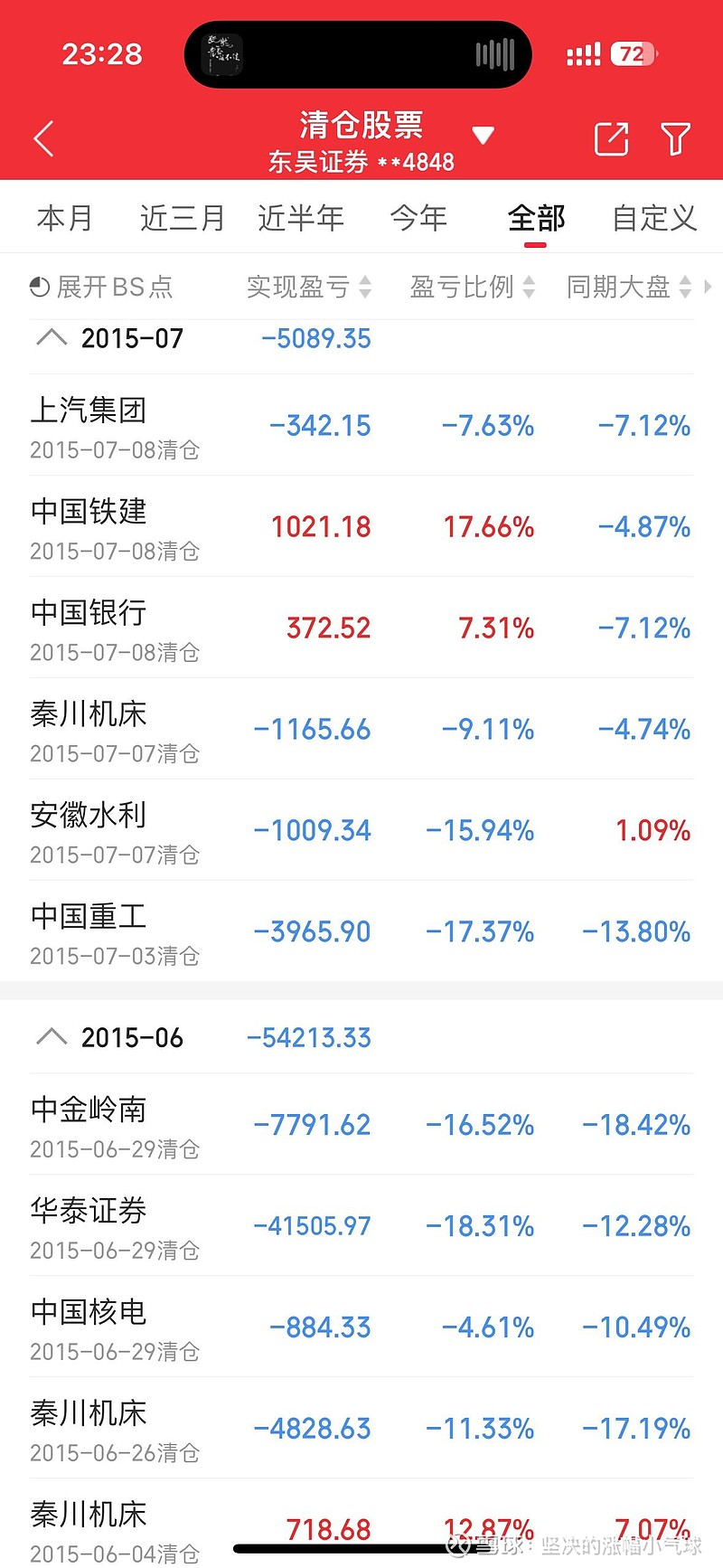Collapse the 2015-07 month group
Screen dimensions: 723x1568
tap(52, 338)
